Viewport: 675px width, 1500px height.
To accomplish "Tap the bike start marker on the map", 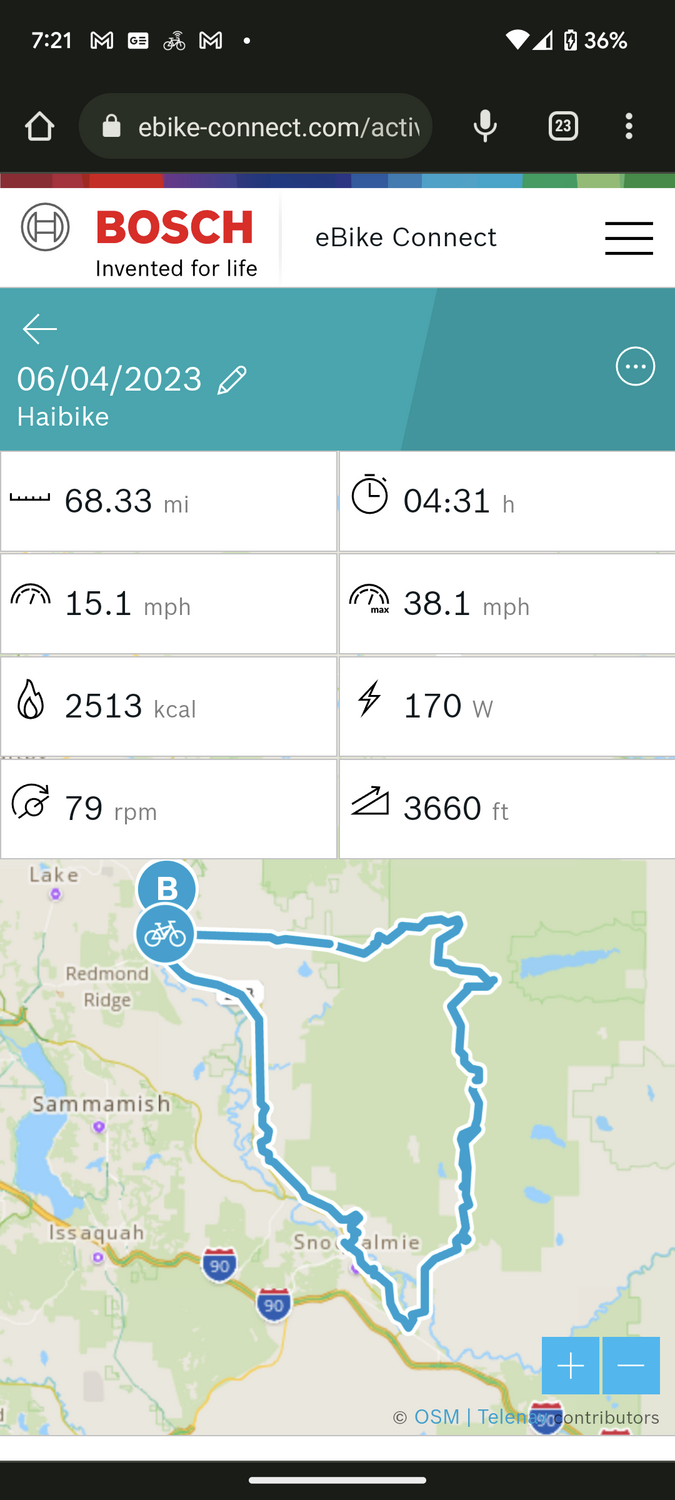I will (165, 935).
